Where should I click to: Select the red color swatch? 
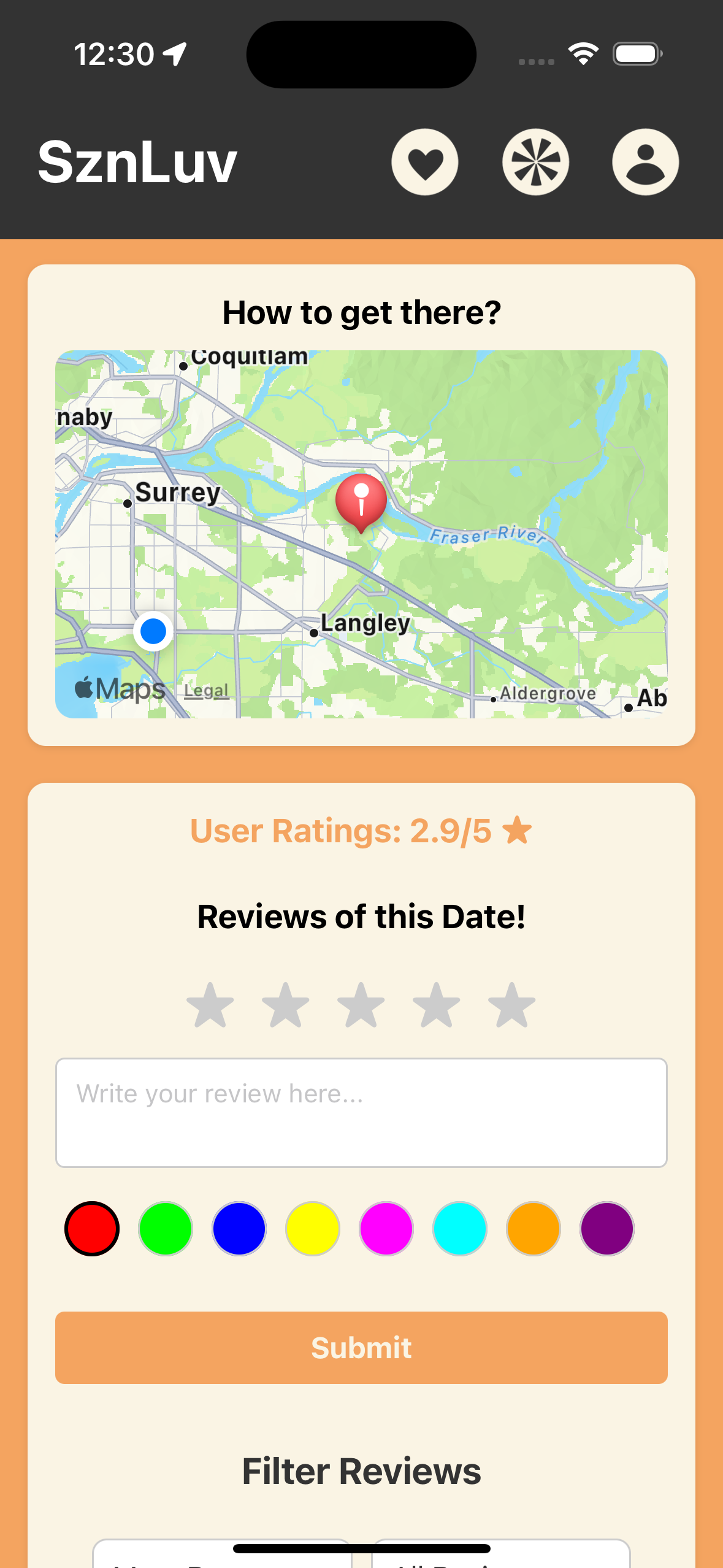(x=91, y=1228)
